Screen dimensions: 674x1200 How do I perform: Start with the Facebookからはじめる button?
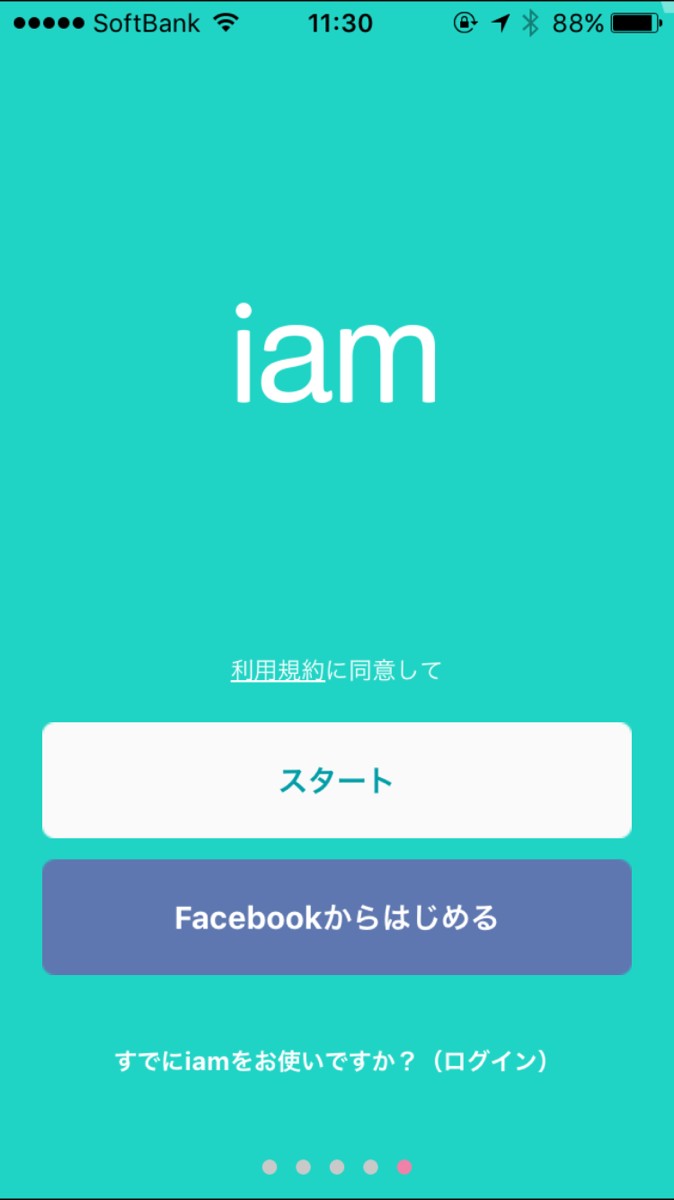336,917
